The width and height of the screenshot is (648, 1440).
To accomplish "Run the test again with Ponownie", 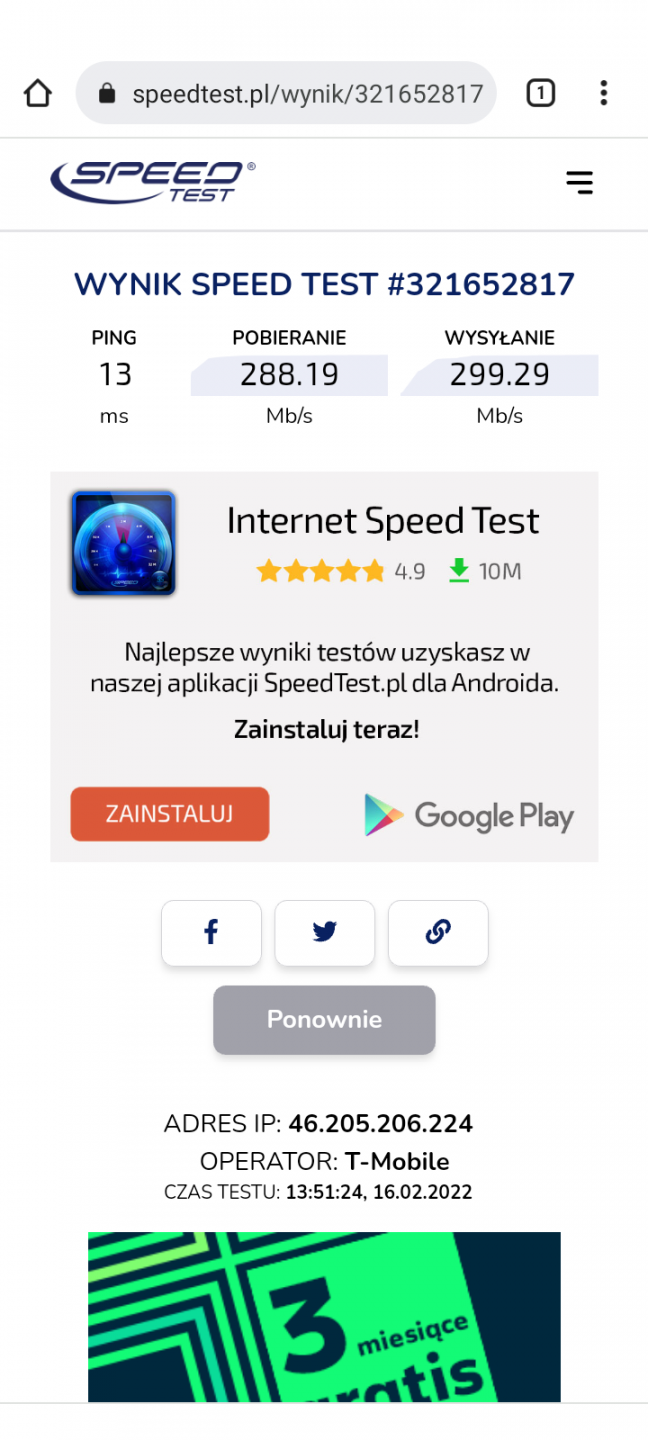I will coord(324,1020).
